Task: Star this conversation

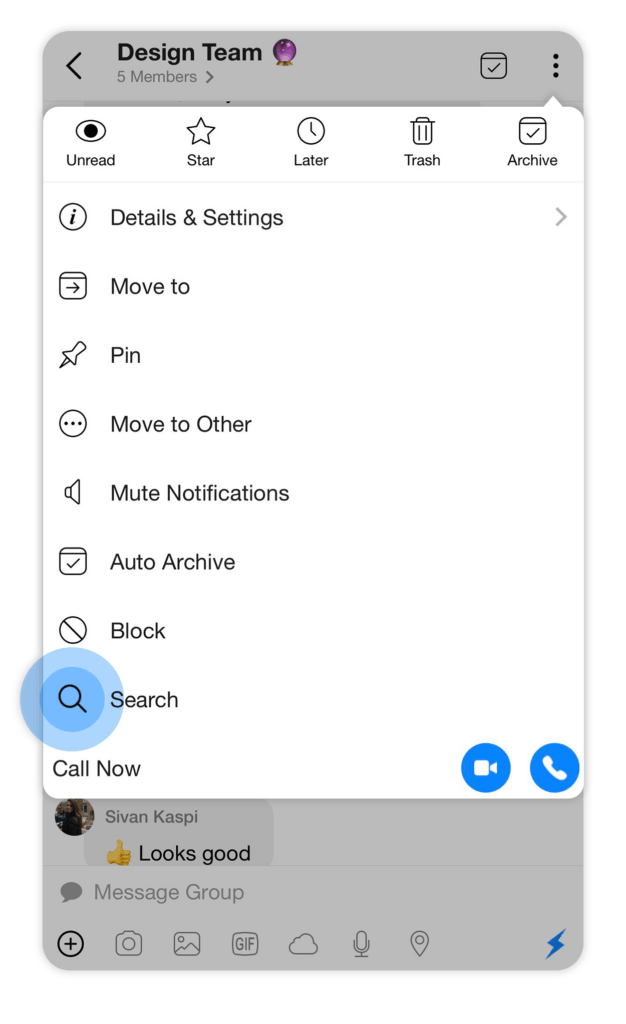Action: 201,143
